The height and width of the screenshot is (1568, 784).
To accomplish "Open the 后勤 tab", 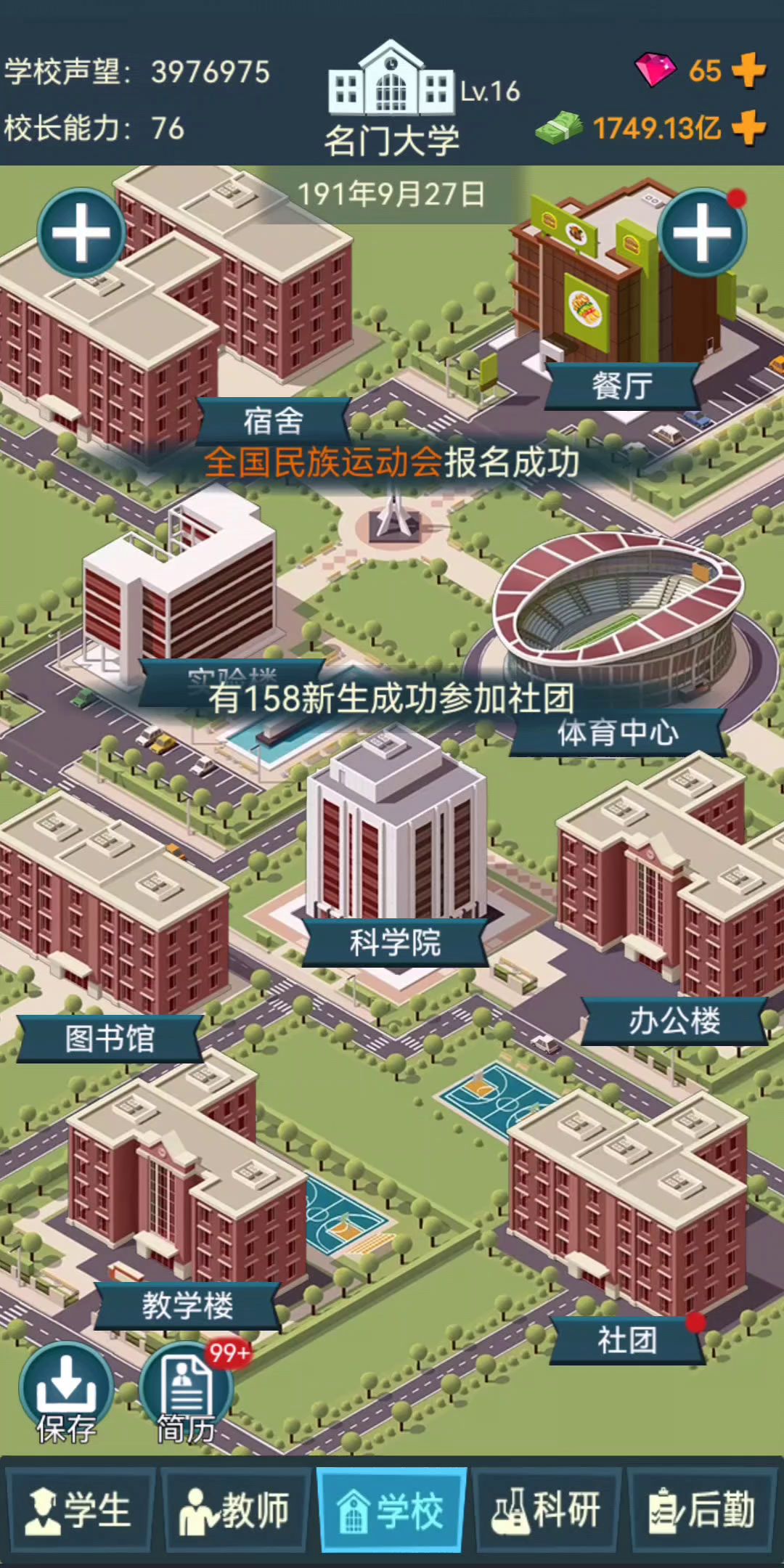I will point(702,1511).
